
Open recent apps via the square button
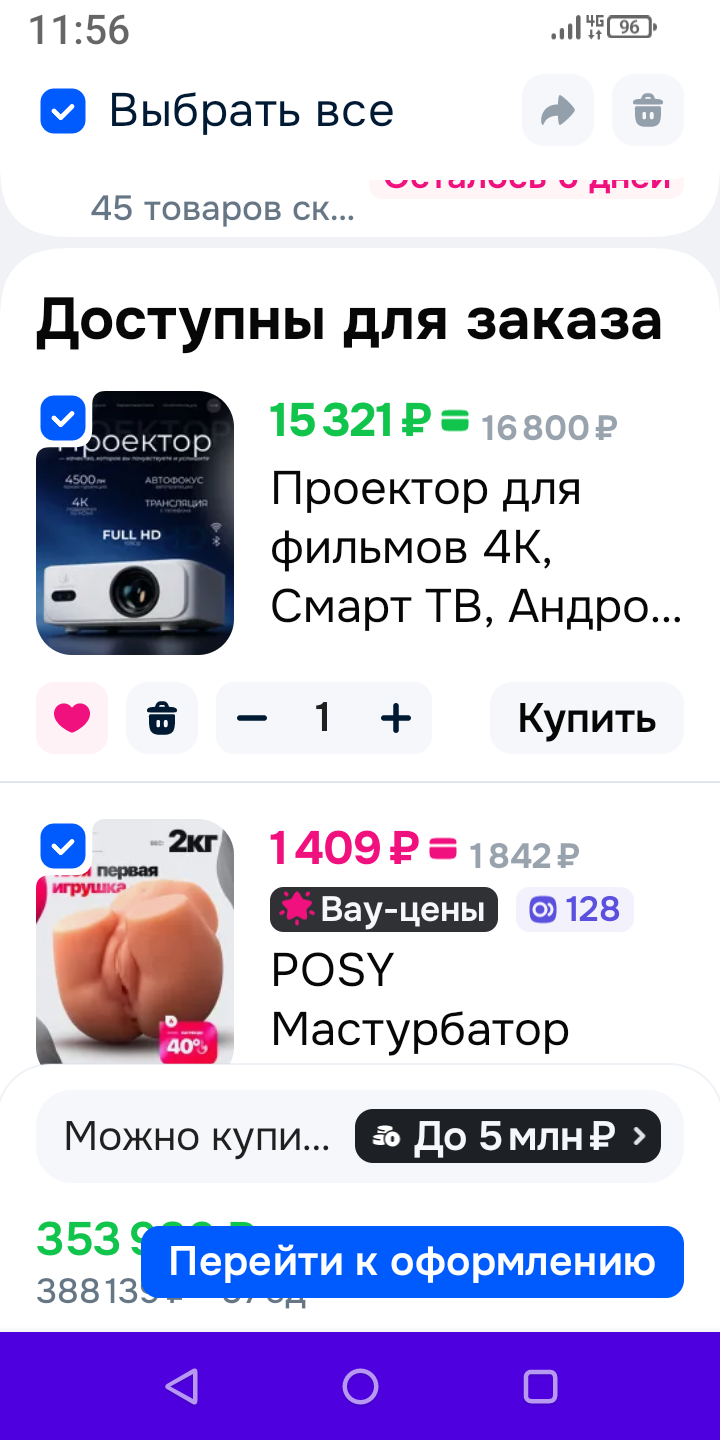coord(540,1386)
